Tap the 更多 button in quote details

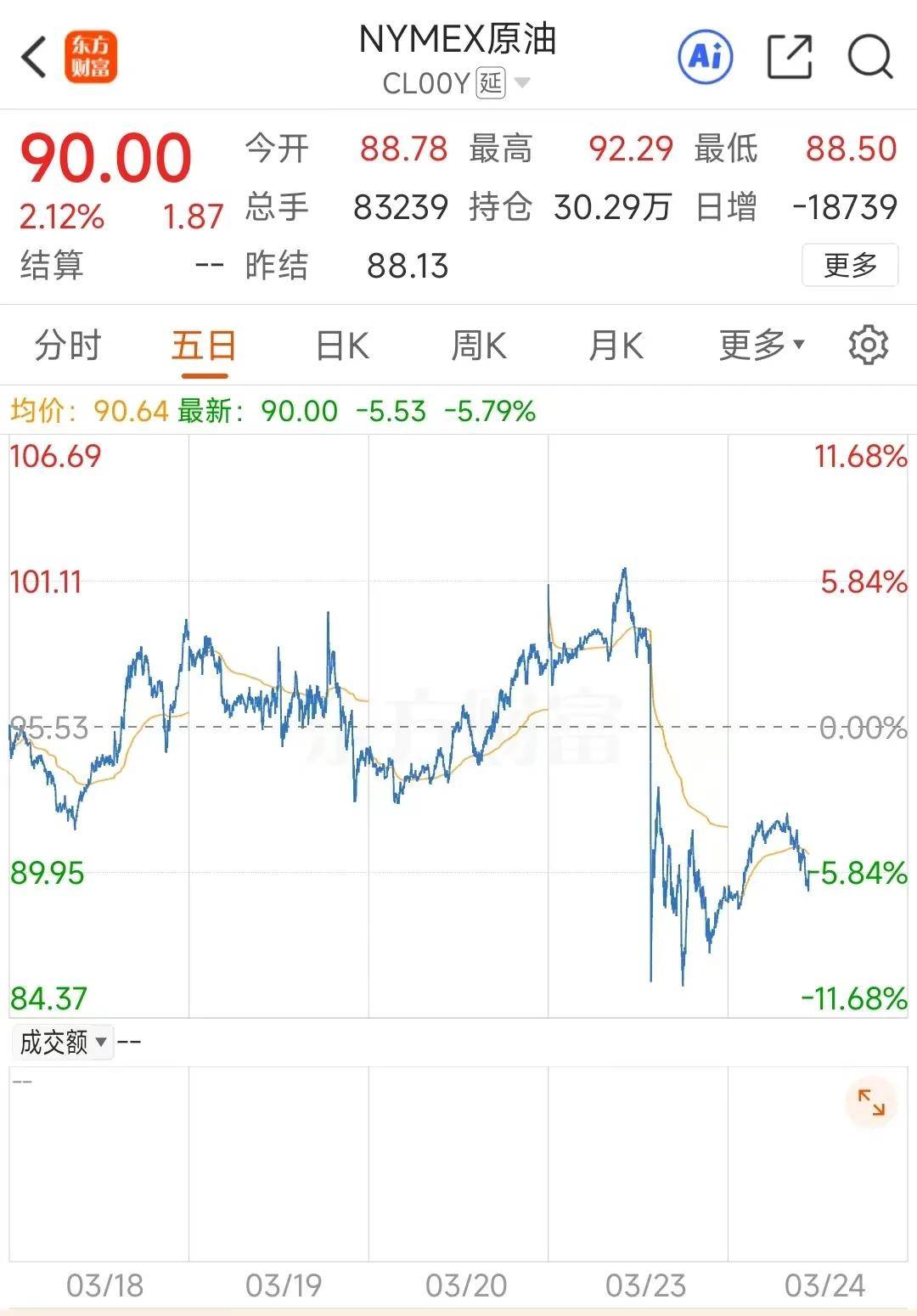click(x=849, y=265)
